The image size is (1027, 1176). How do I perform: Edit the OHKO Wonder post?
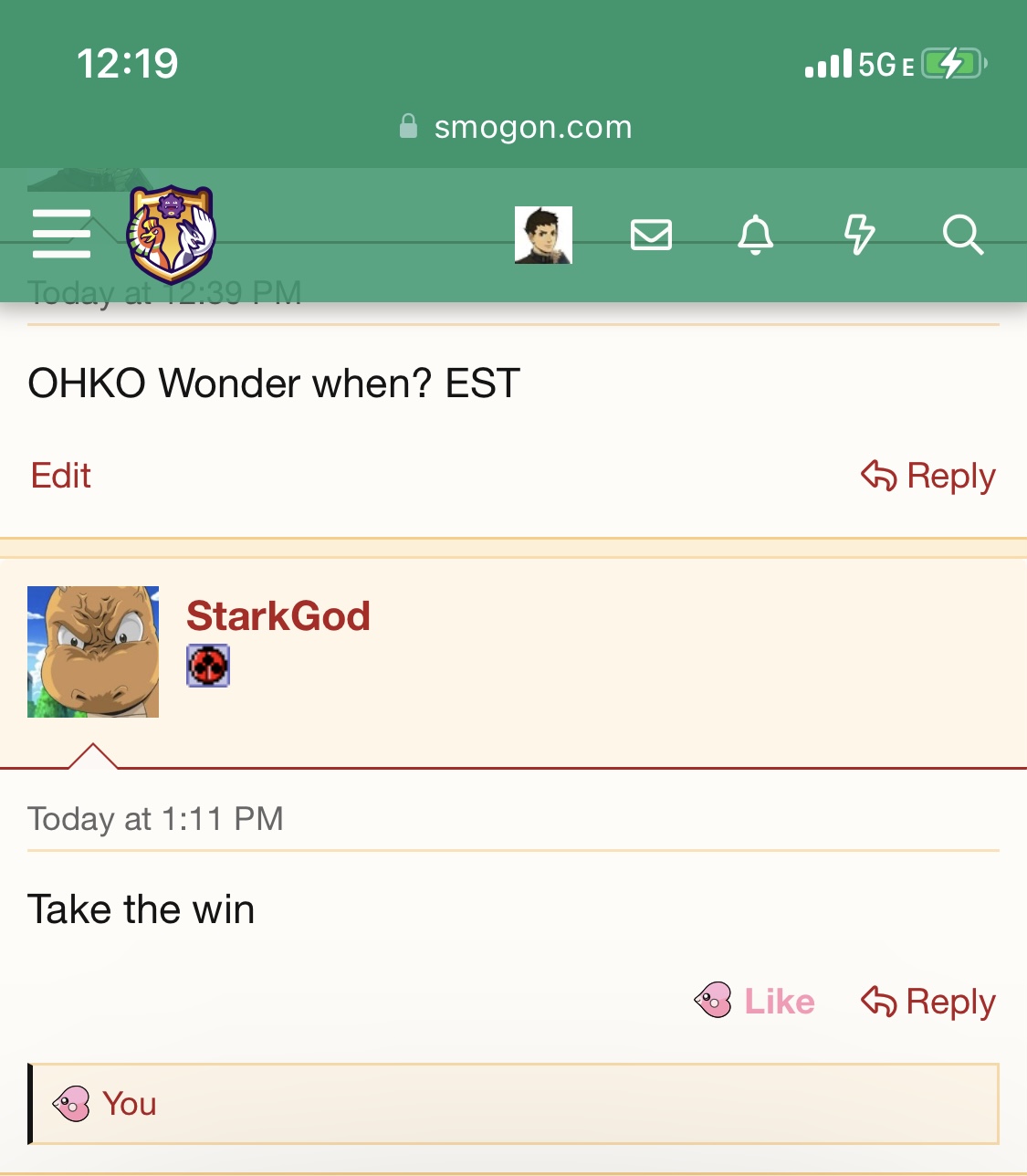click(x=60, y=476)
